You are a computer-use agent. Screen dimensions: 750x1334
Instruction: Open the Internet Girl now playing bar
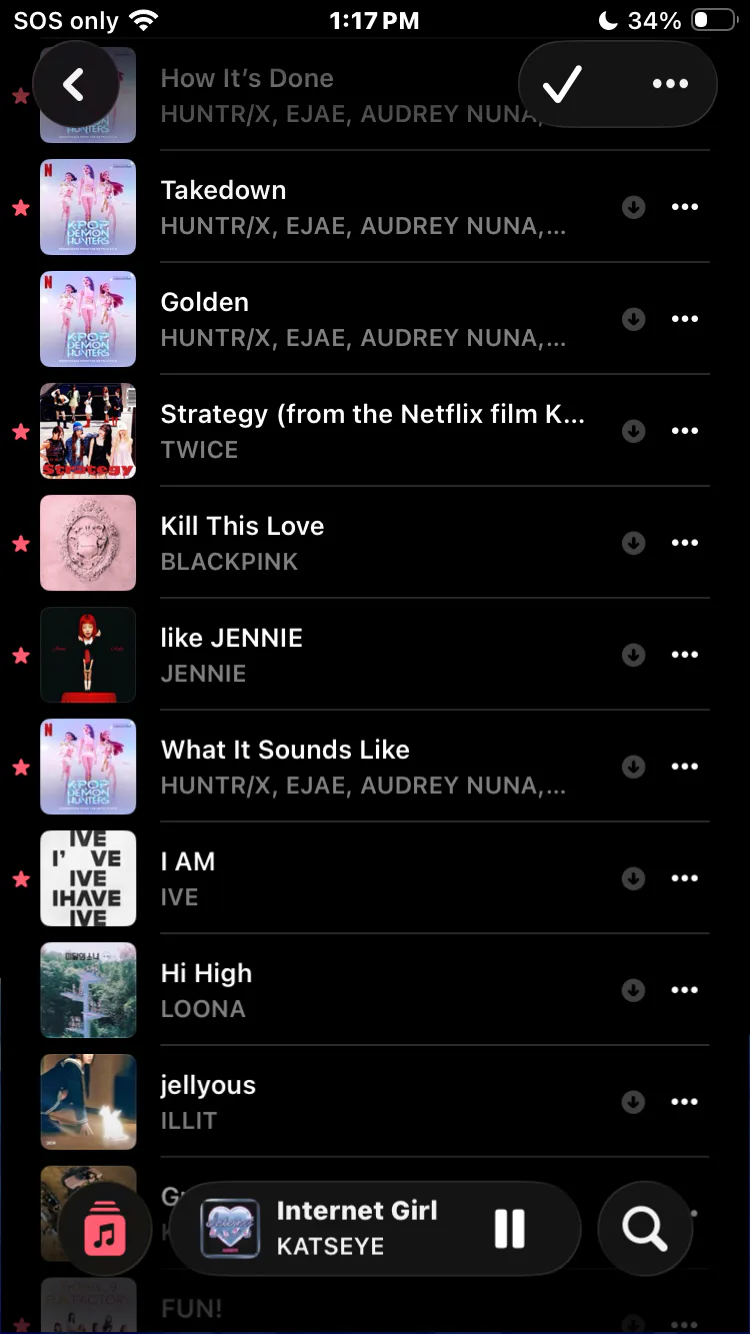(x=355, y=1228)
